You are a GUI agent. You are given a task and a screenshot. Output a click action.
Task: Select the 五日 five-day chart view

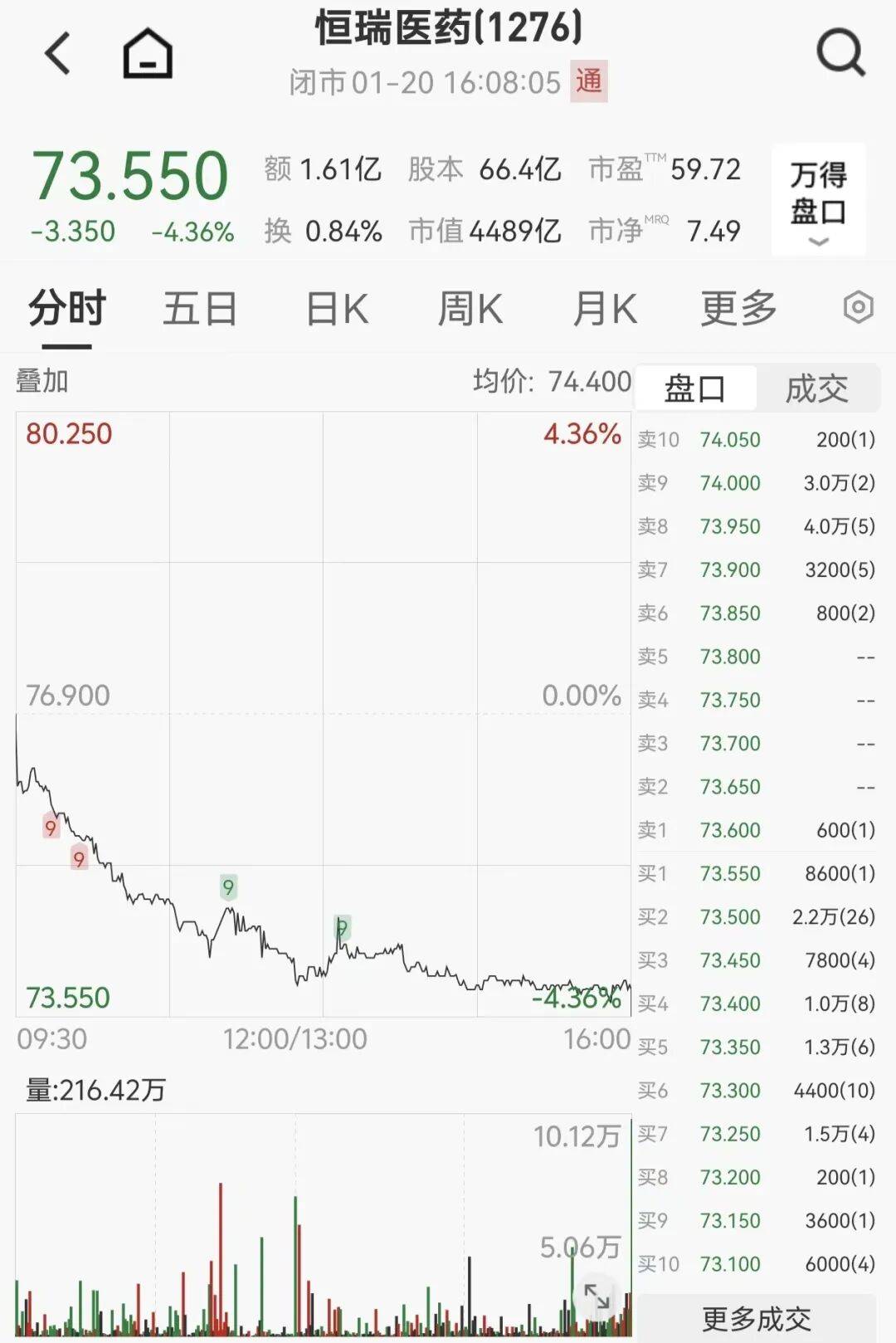[x=201, y=307]
